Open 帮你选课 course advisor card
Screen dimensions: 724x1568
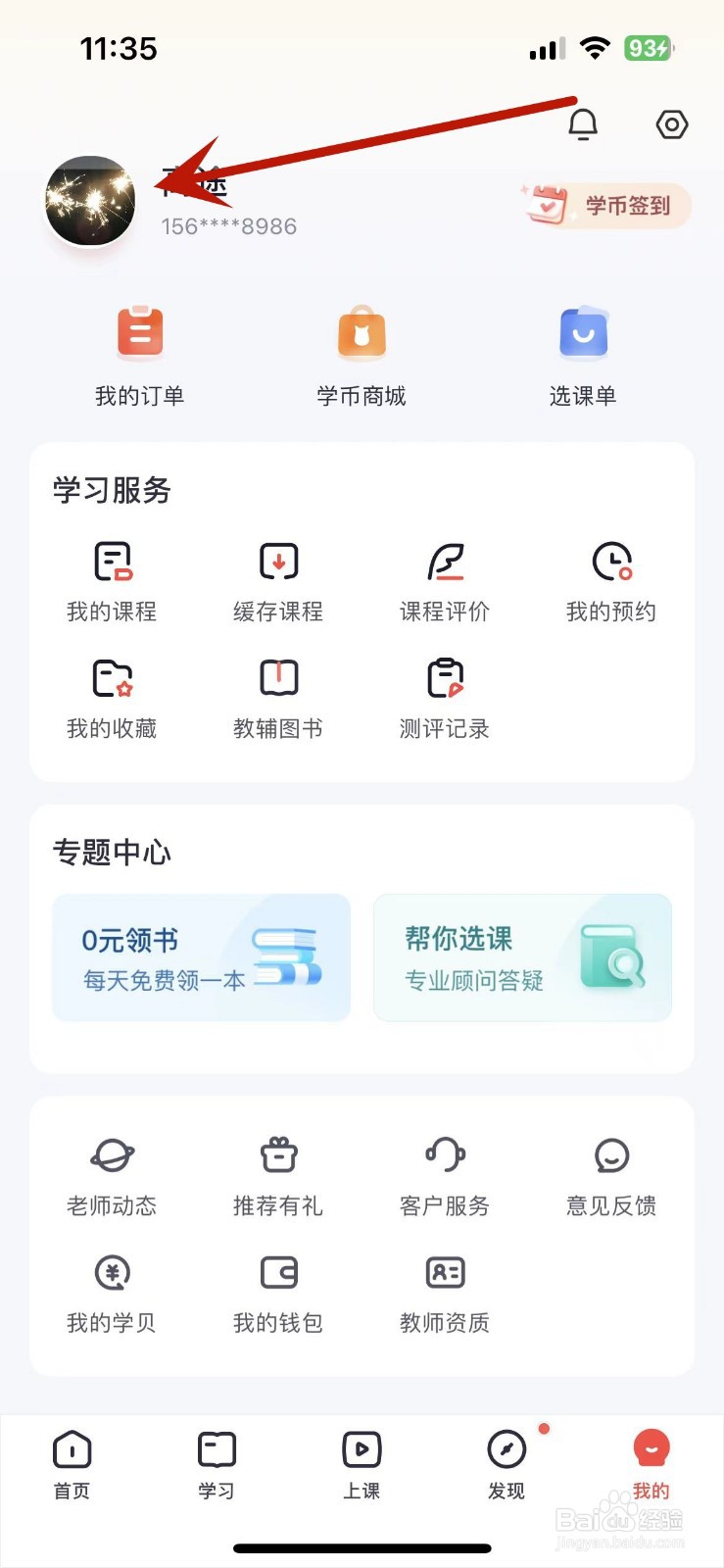coord(521,957)
